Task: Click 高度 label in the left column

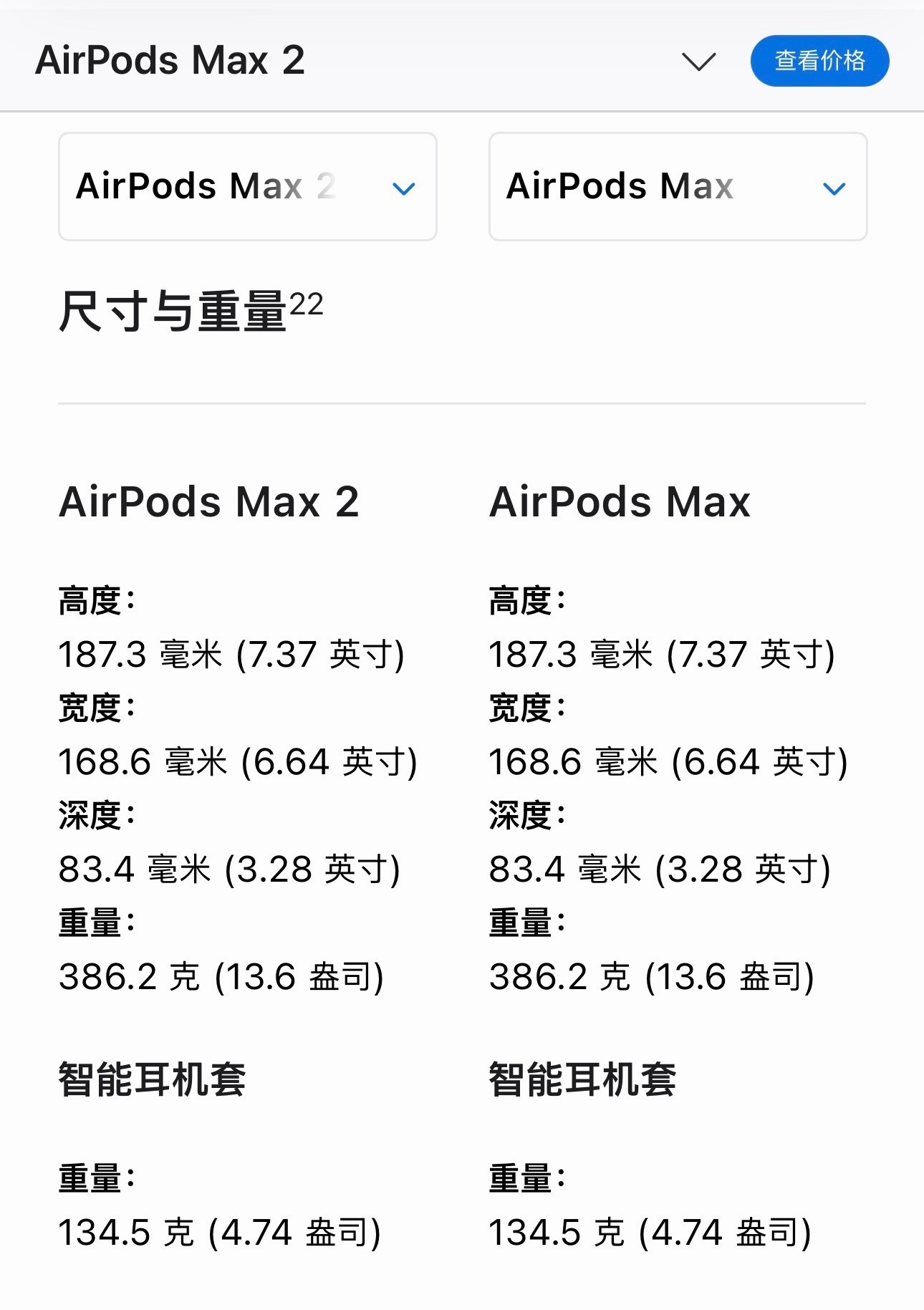Action: point(97,600)
